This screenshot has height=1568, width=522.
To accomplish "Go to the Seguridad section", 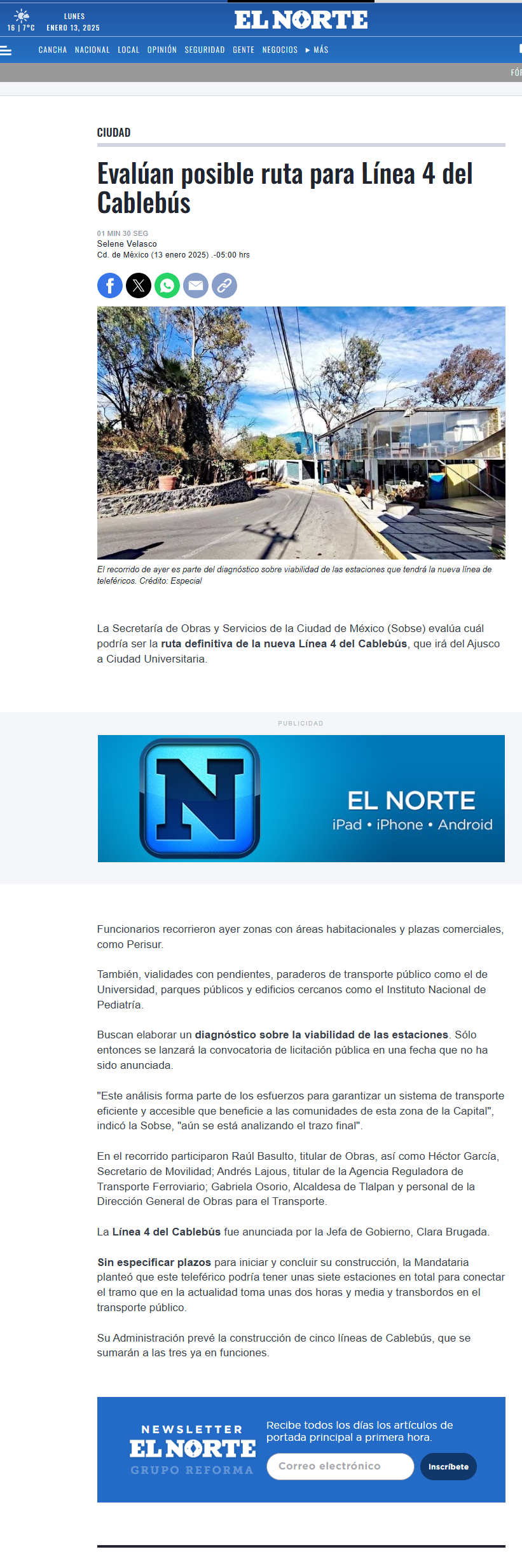I will [205, 50].
